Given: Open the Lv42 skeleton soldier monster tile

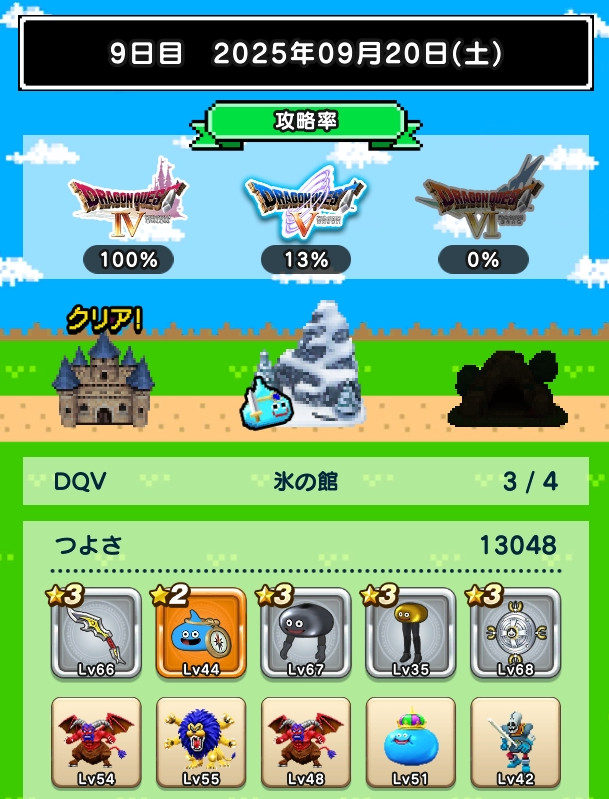Looking at the screenshot, I should (x=515, y=743).
